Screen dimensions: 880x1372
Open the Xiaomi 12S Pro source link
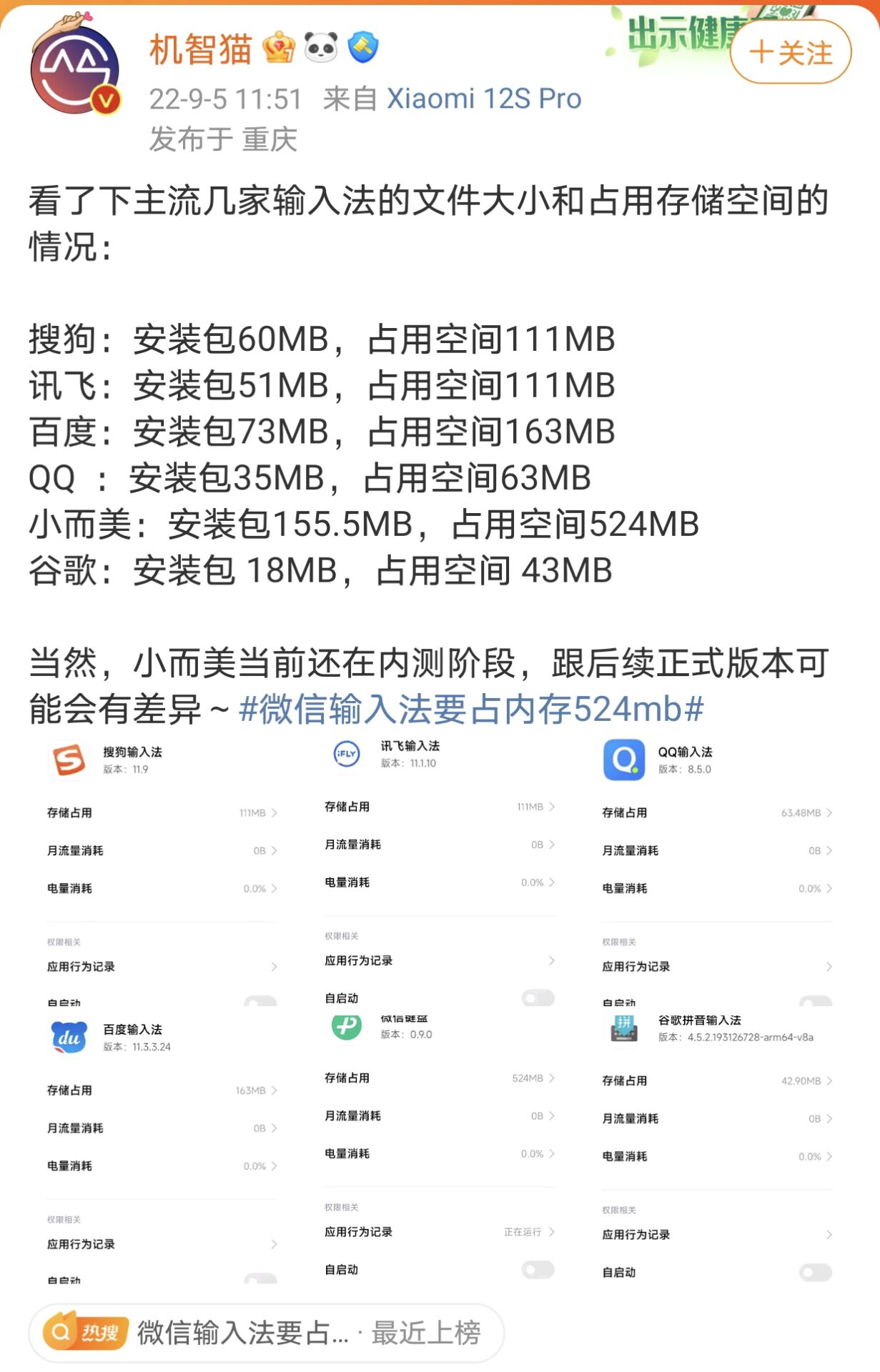tap(484, 99)
